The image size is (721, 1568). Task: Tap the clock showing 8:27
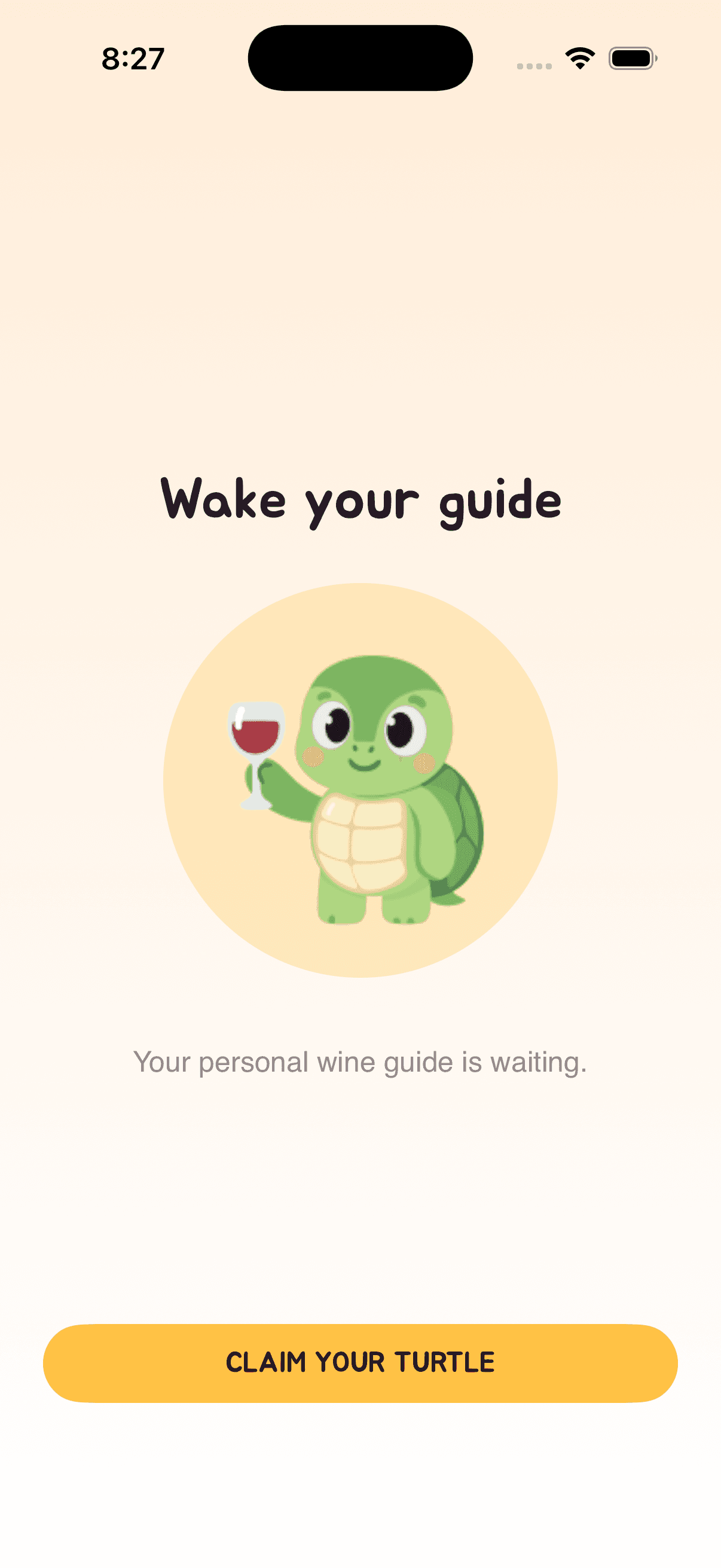132,58
